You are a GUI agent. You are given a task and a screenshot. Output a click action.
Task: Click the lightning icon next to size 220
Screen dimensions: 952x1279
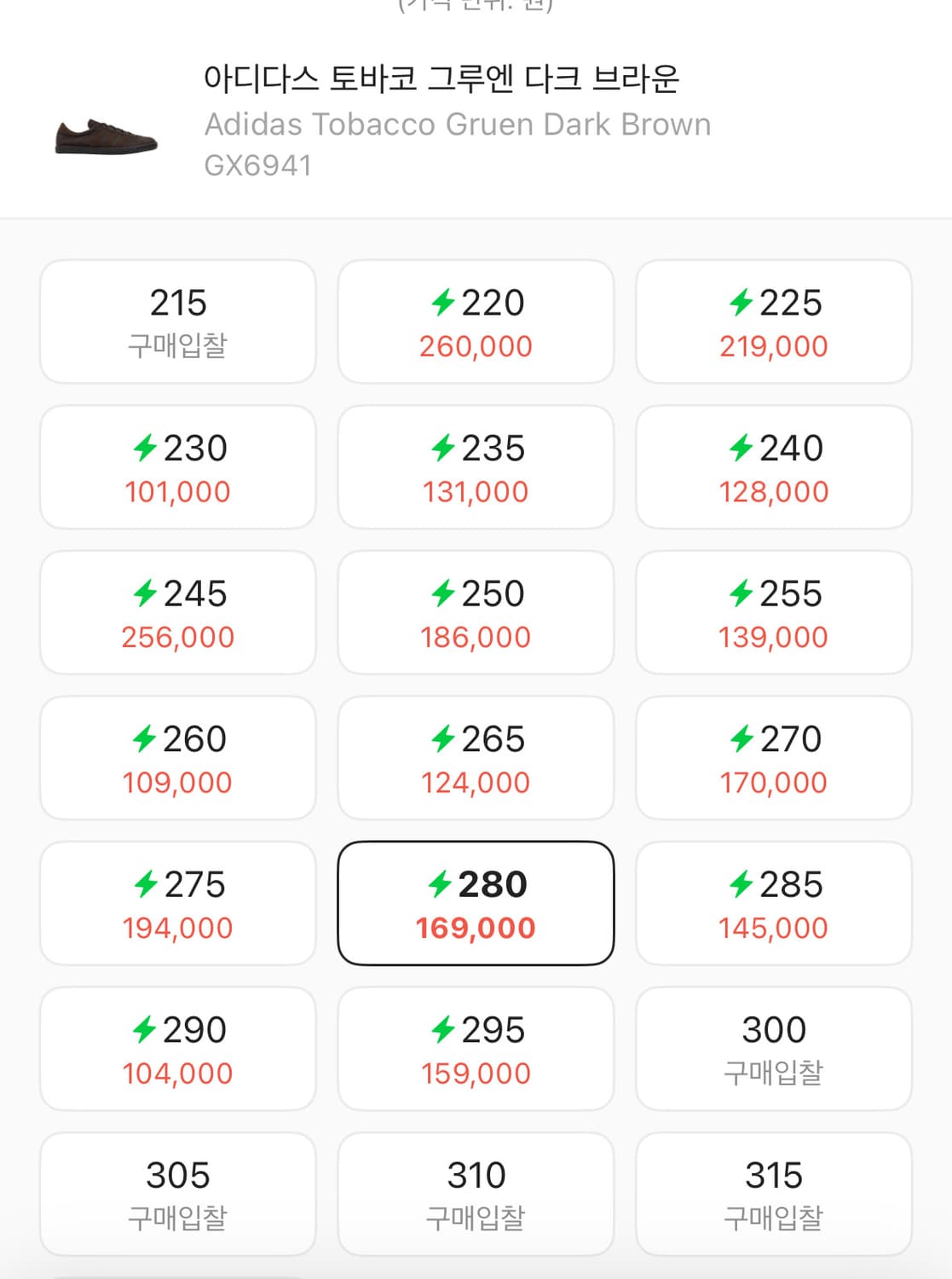(444, 303)
